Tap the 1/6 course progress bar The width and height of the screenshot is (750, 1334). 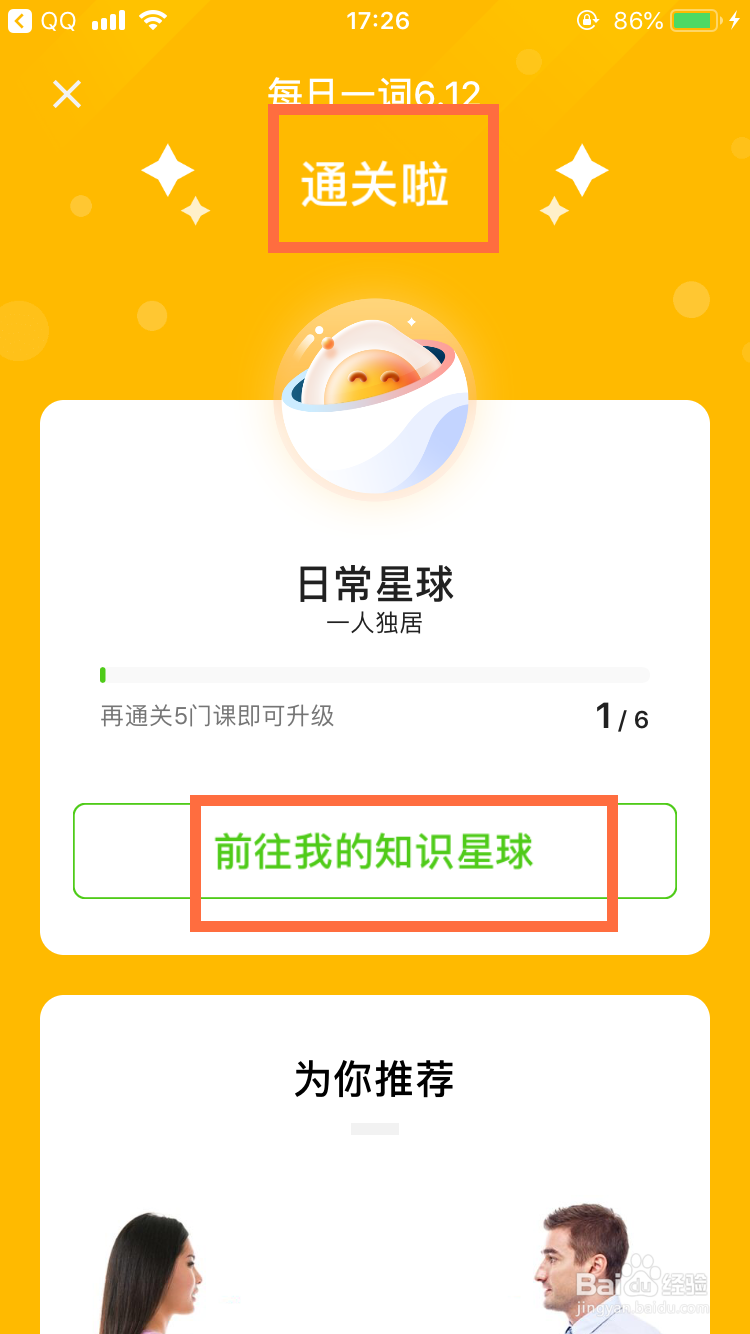point(375,673)
